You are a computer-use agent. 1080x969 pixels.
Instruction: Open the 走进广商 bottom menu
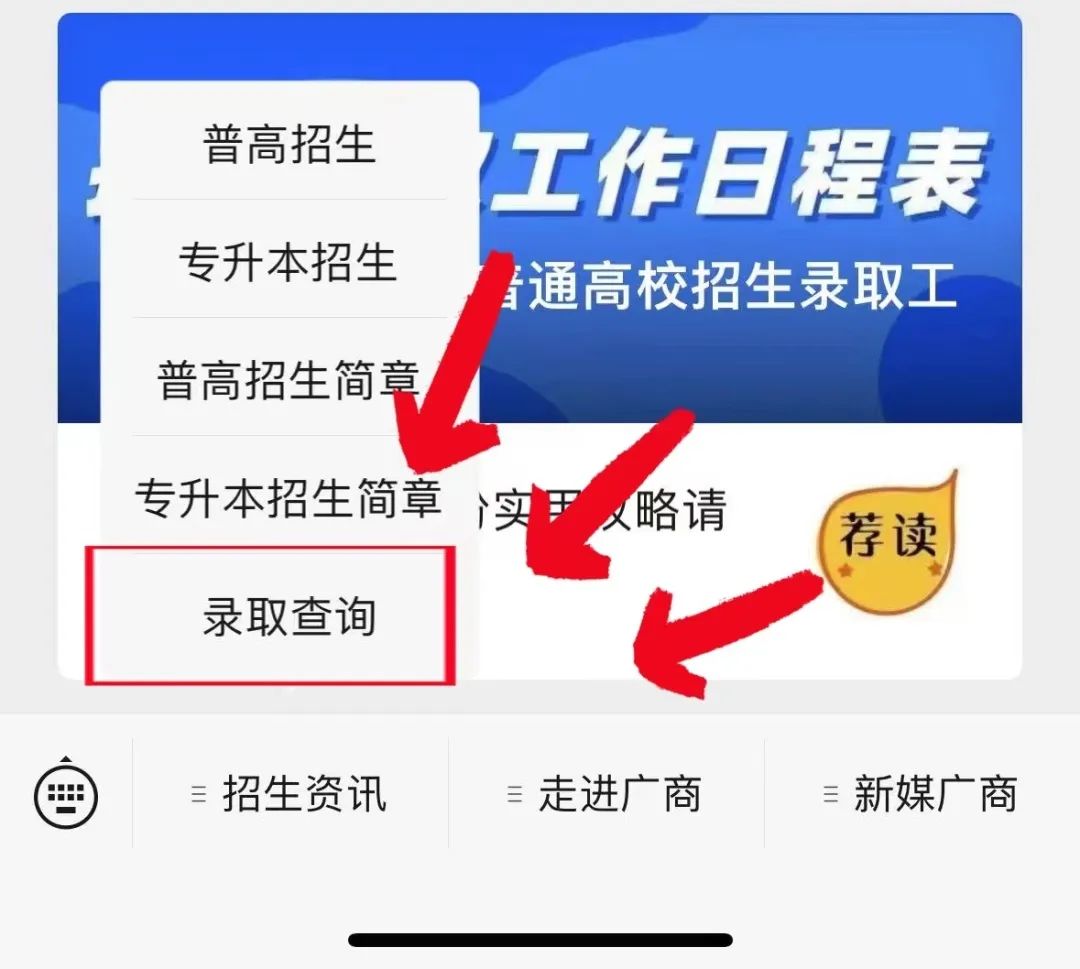pos(606,795)
